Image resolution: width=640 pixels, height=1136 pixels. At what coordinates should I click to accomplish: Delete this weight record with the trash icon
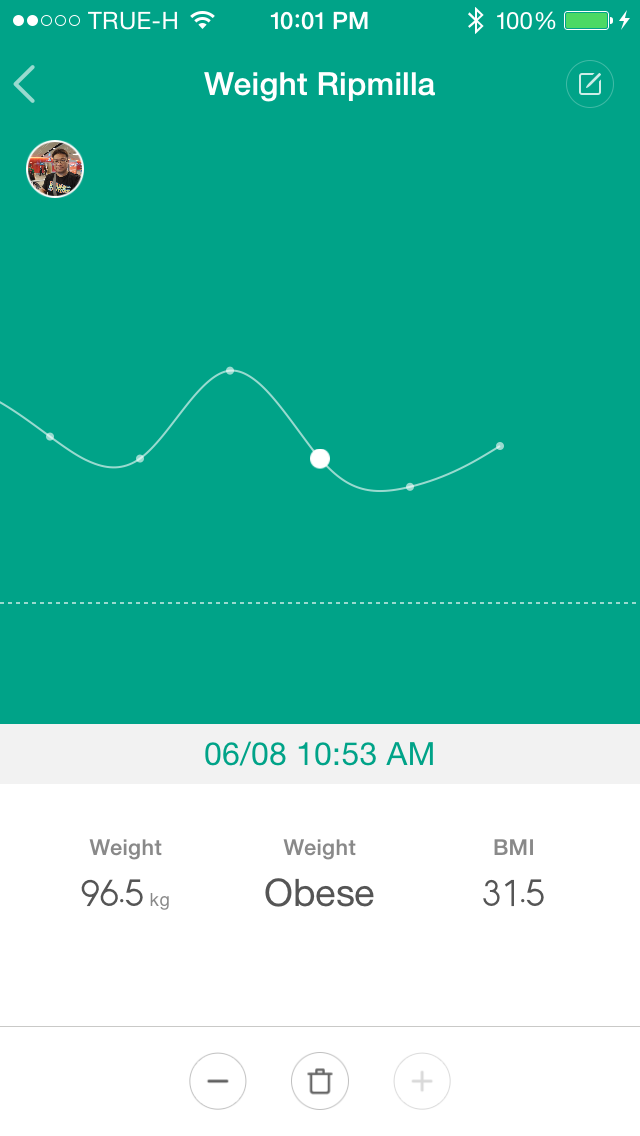pos(320,1081)
